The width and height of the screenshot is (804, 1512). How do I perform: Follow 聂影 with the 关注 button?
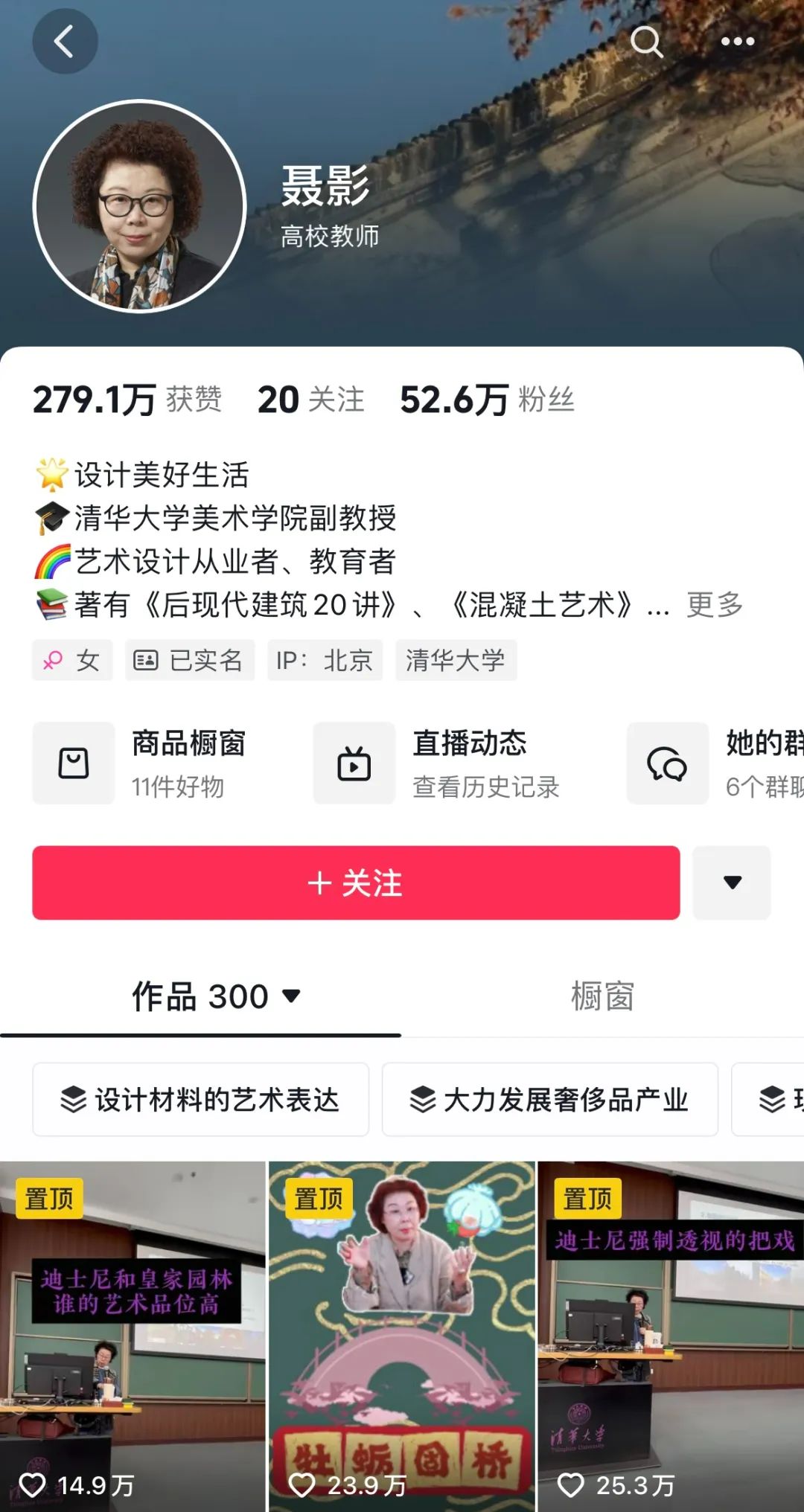click(x=356, y=882)
